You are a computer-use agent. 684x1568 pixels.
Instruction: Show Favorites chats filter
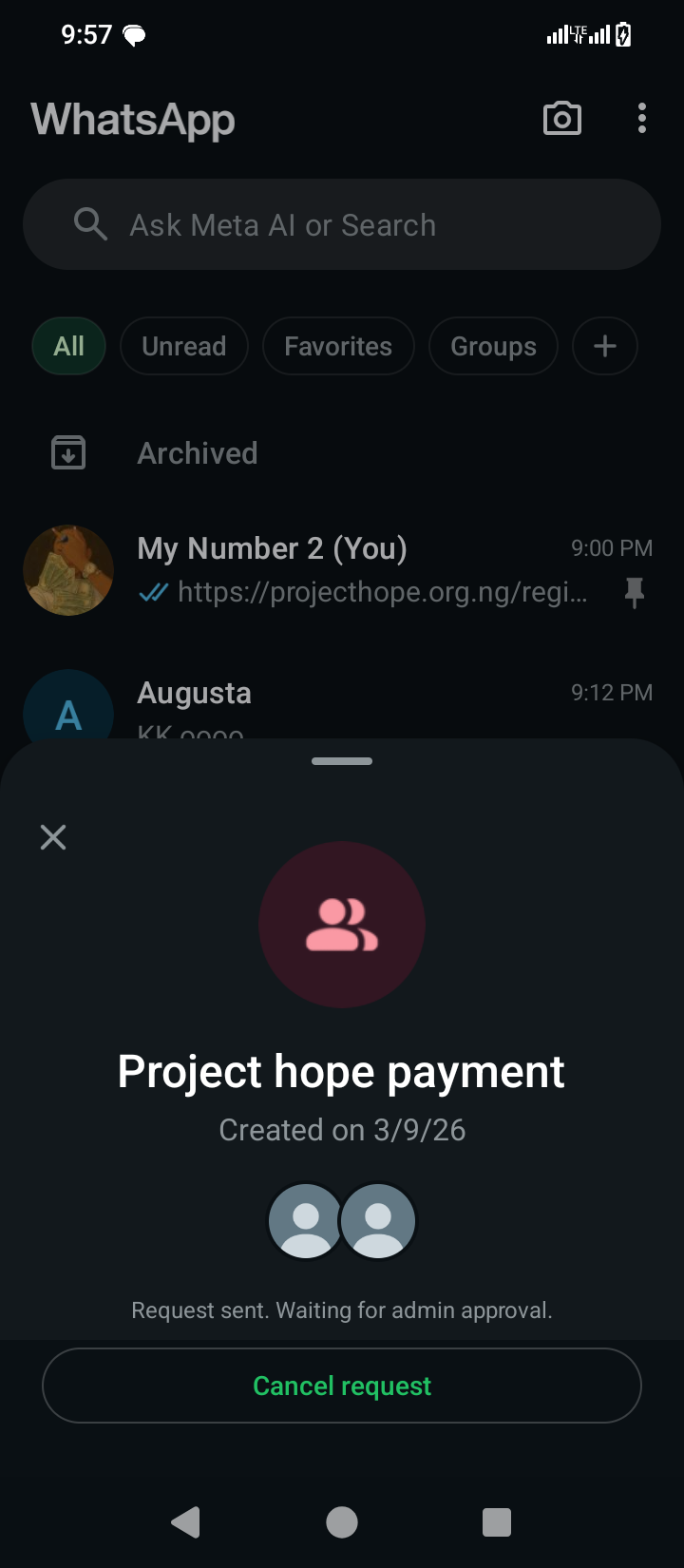[338, 346]
